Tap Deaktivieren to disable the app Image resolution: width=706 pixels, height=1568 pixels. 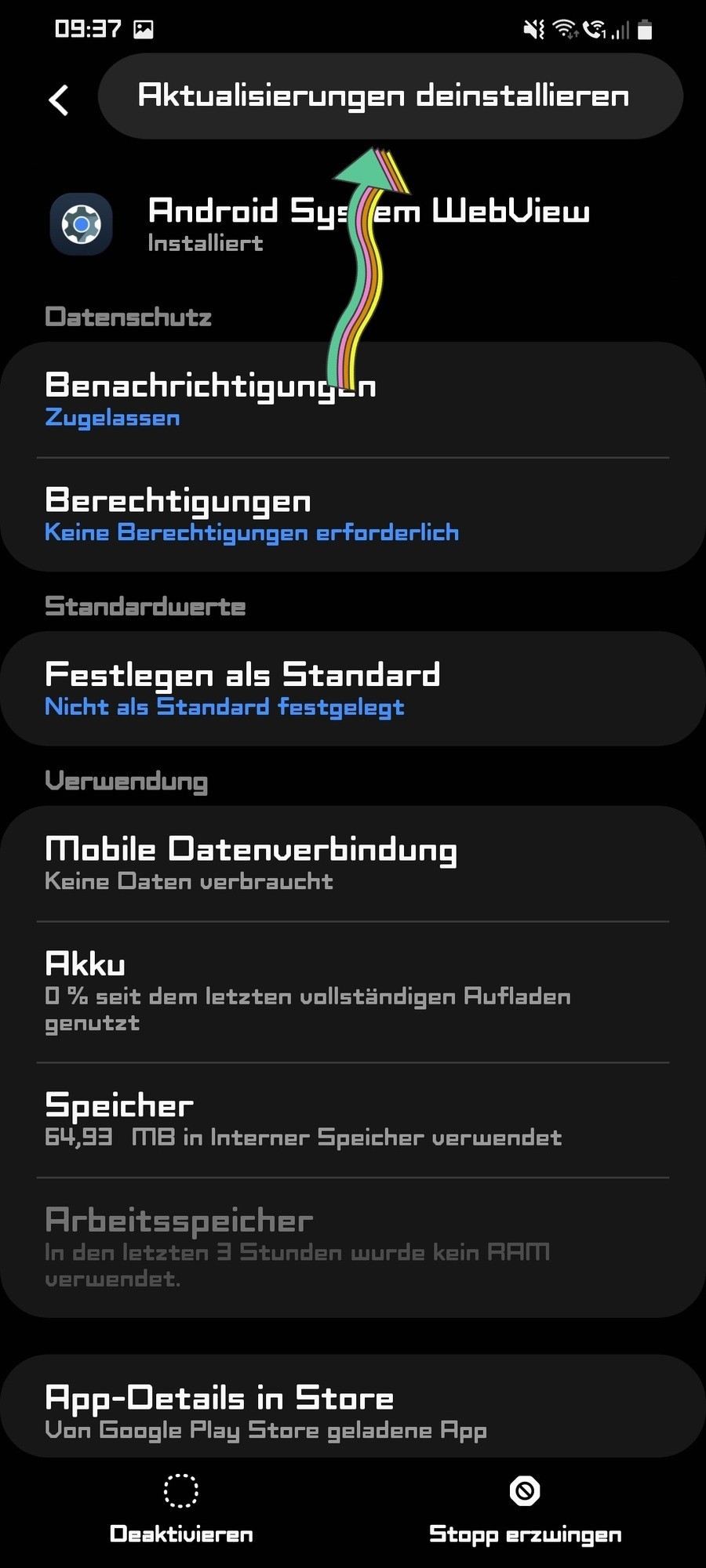181,1509
